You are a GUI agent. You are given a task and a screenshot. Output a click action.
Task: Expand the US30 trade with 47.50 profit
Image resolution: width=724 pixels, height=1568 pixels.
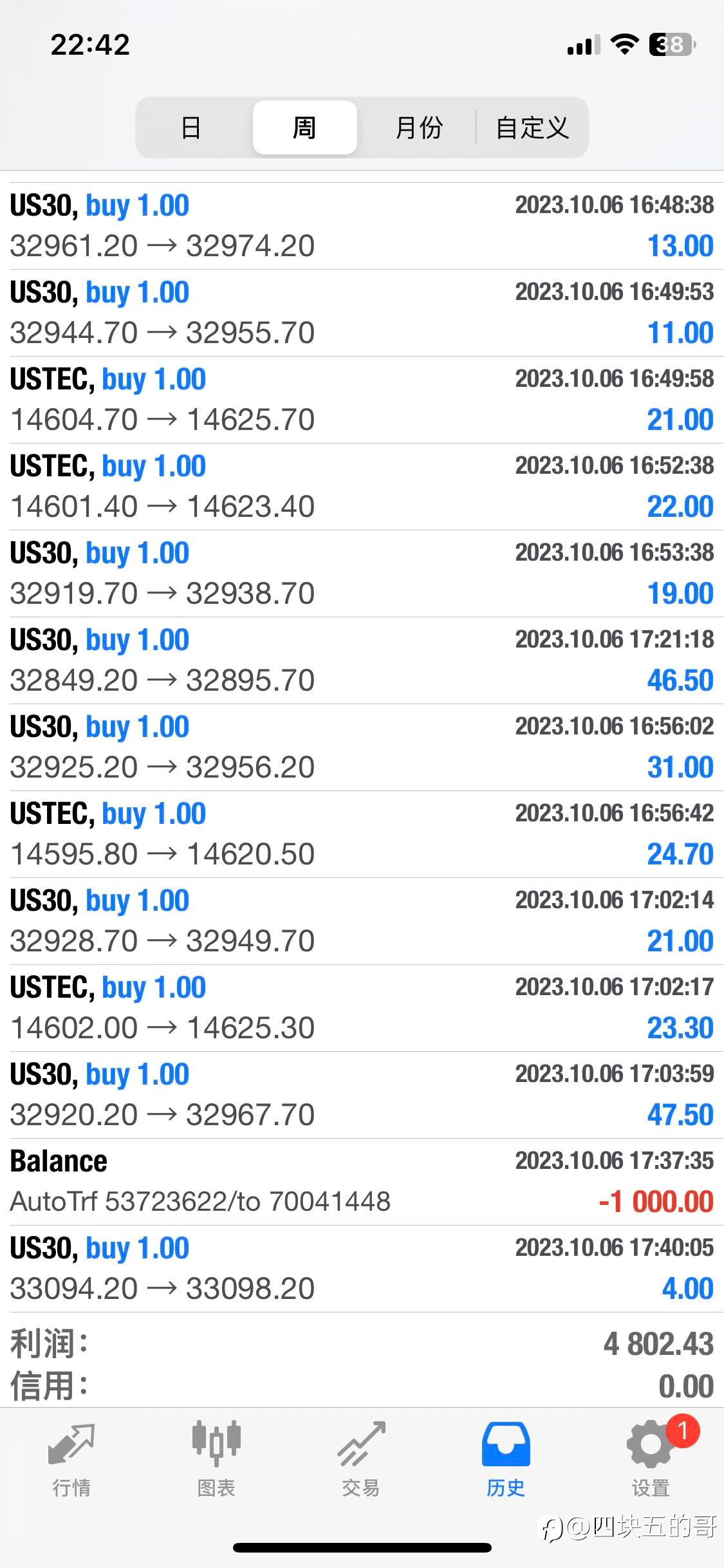pos(362,1095)
